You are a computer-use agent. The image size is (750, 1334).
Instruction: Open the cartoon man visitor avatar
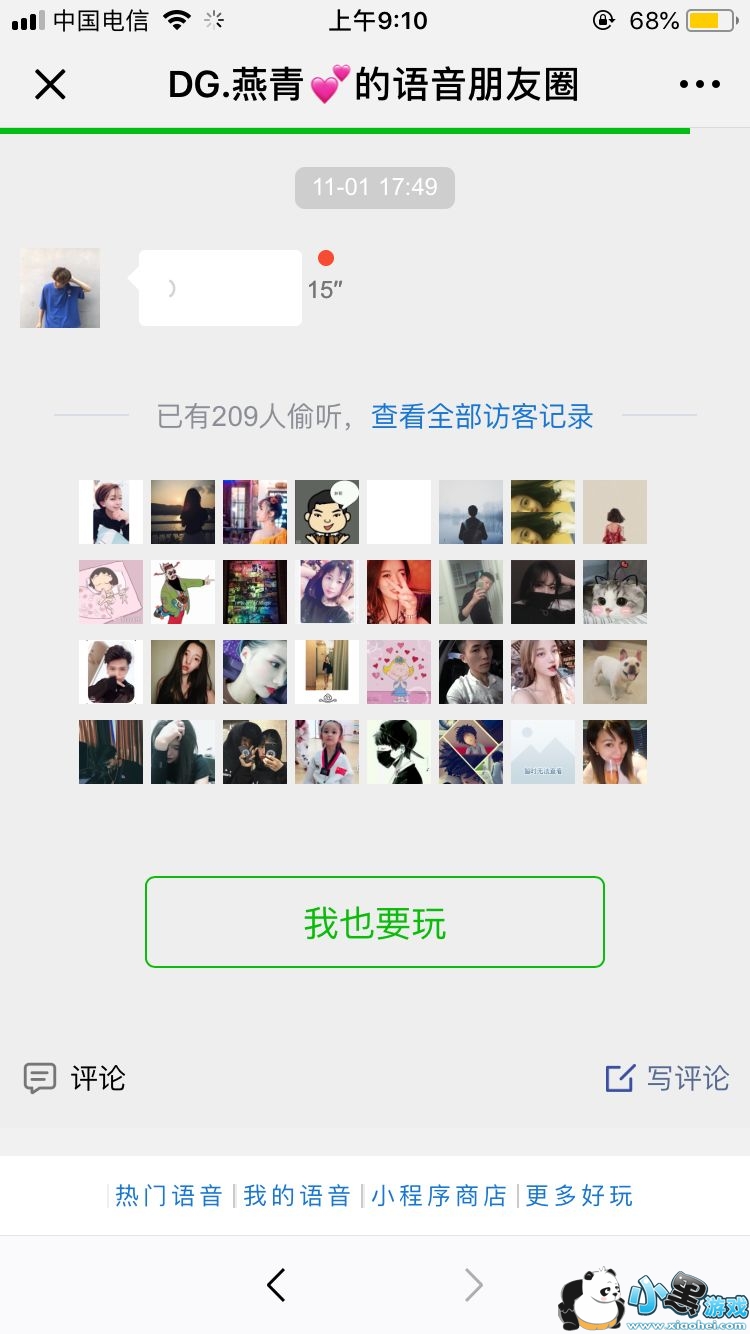tap(327, 512)
